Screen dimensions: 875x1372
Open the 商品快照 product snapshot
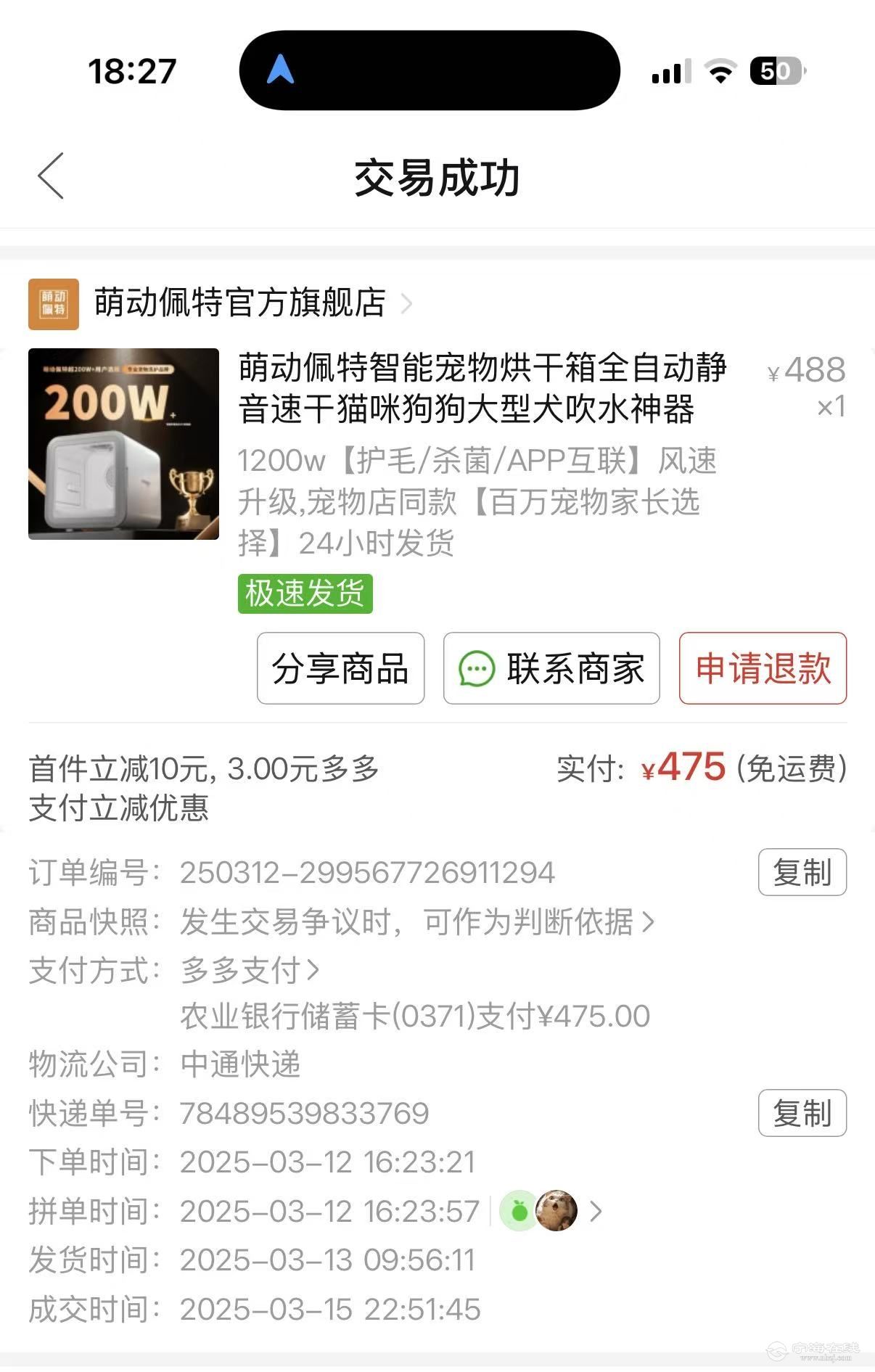click(x=416, y=922)
